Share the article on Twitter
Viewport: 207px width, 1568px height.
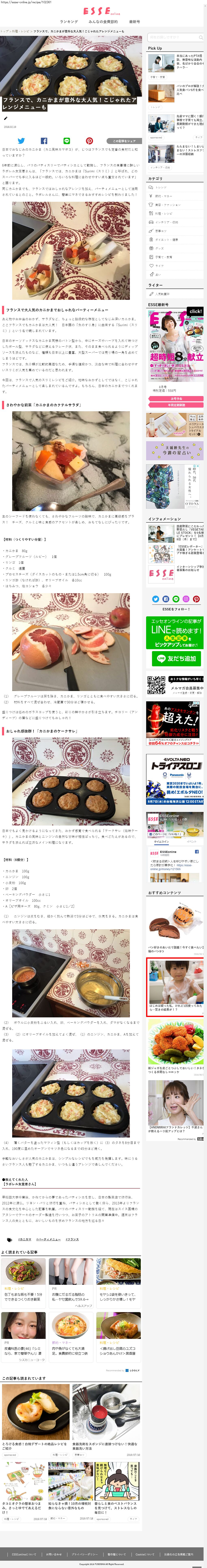[21, 141]
